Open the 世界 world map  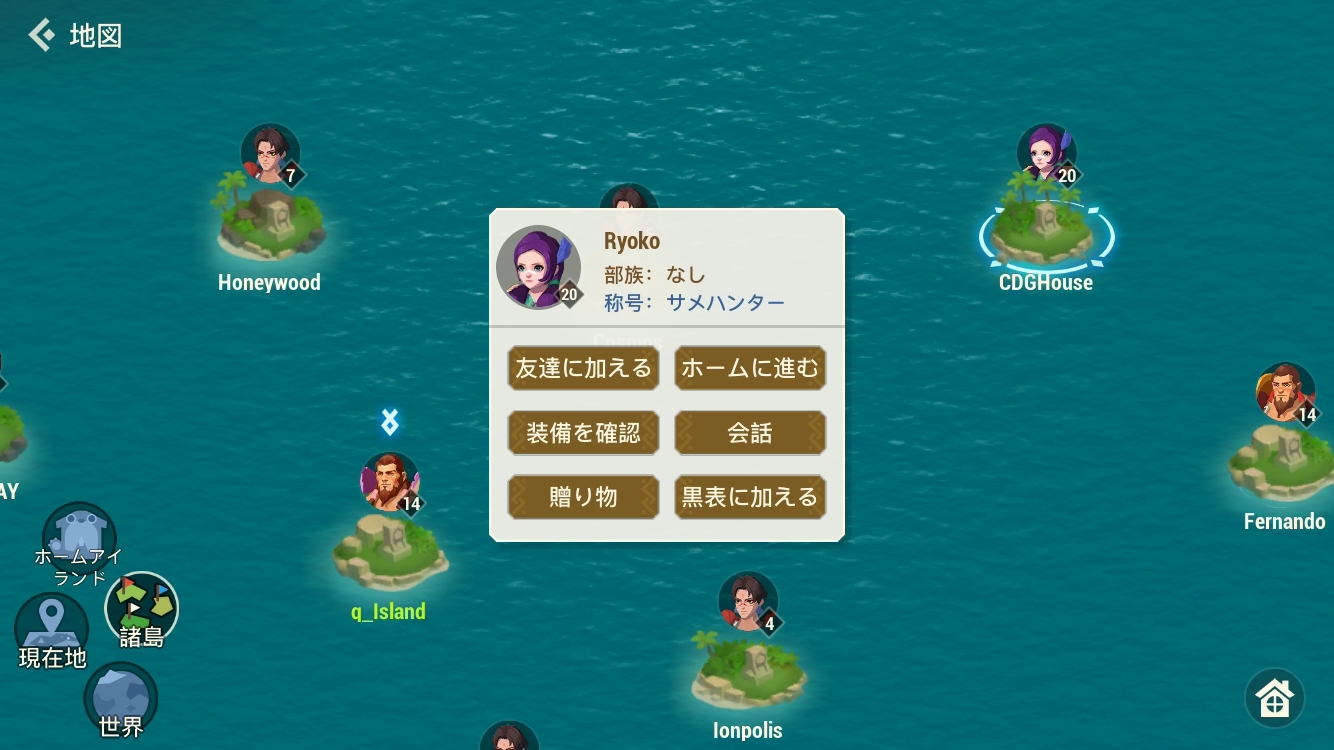(x=120, y=702)
